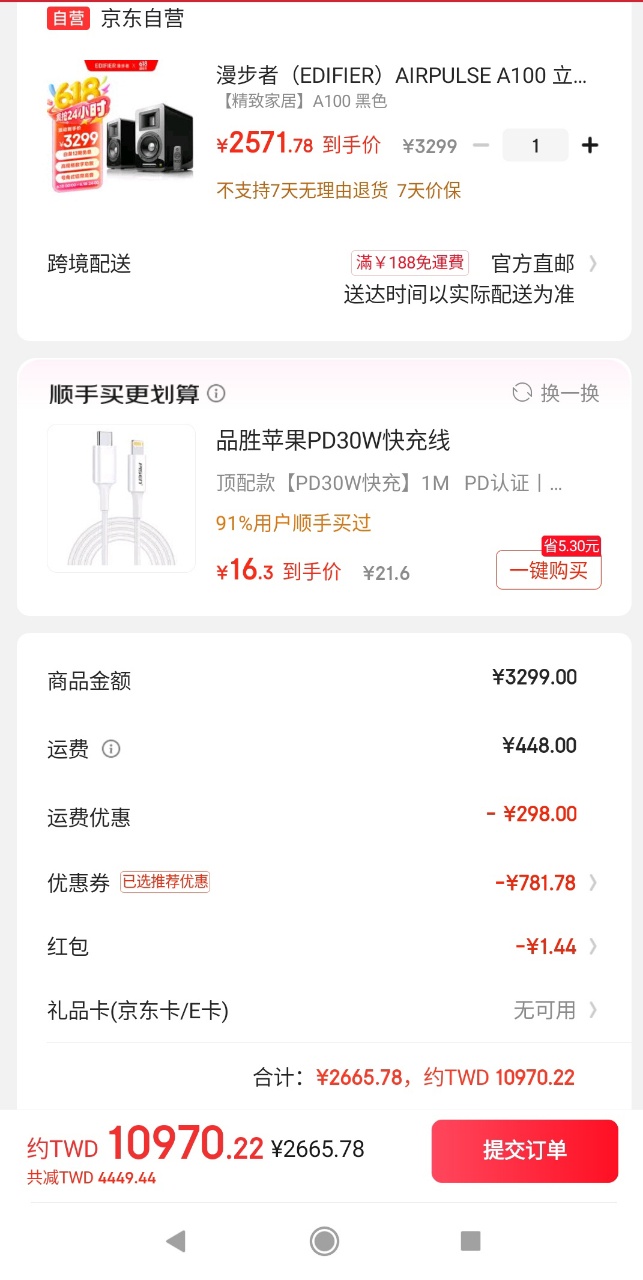Viewport: 643px width, 1280px height.
Task: Tap the quantity field showing 1
Action: pos(535,146)
